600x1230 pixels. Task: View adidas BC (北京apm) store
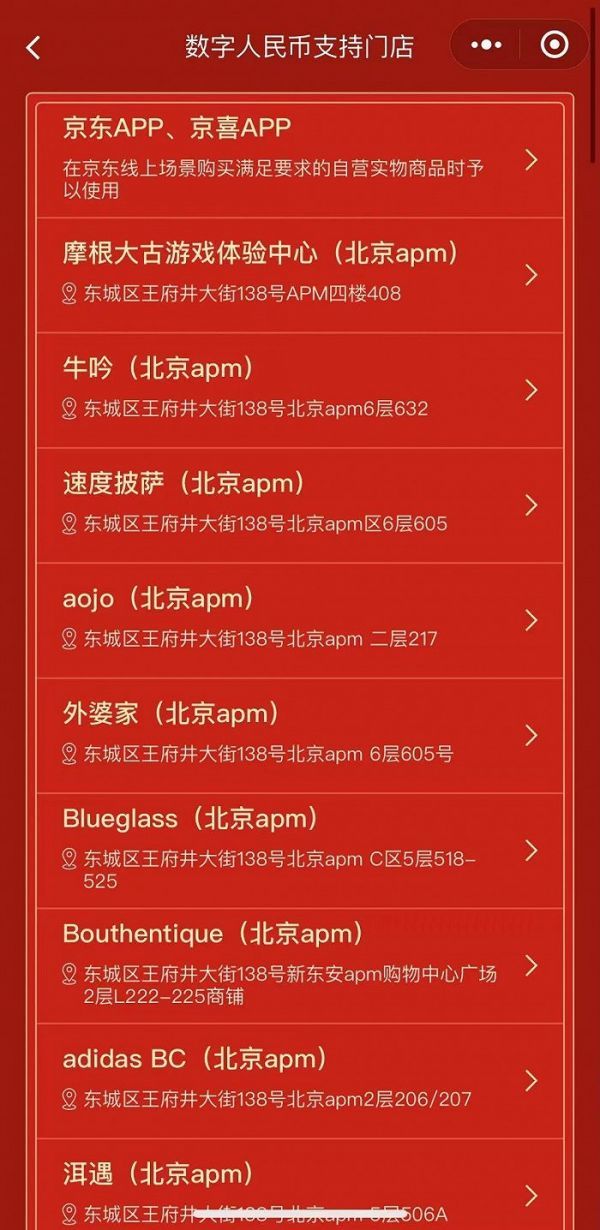(x=300, y=1081)
